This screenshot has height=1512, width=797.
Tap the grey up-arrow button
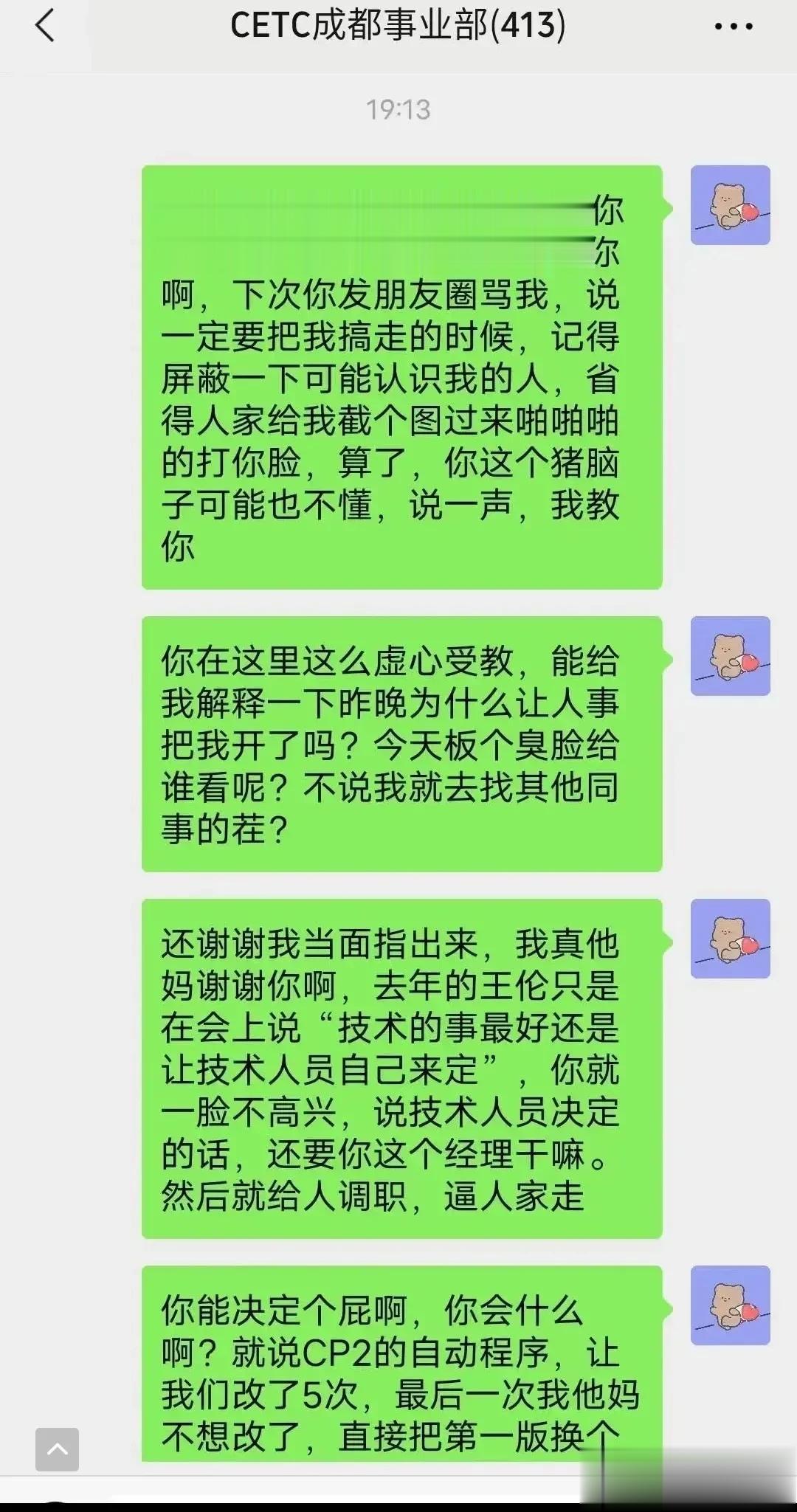click(57, 1449)
